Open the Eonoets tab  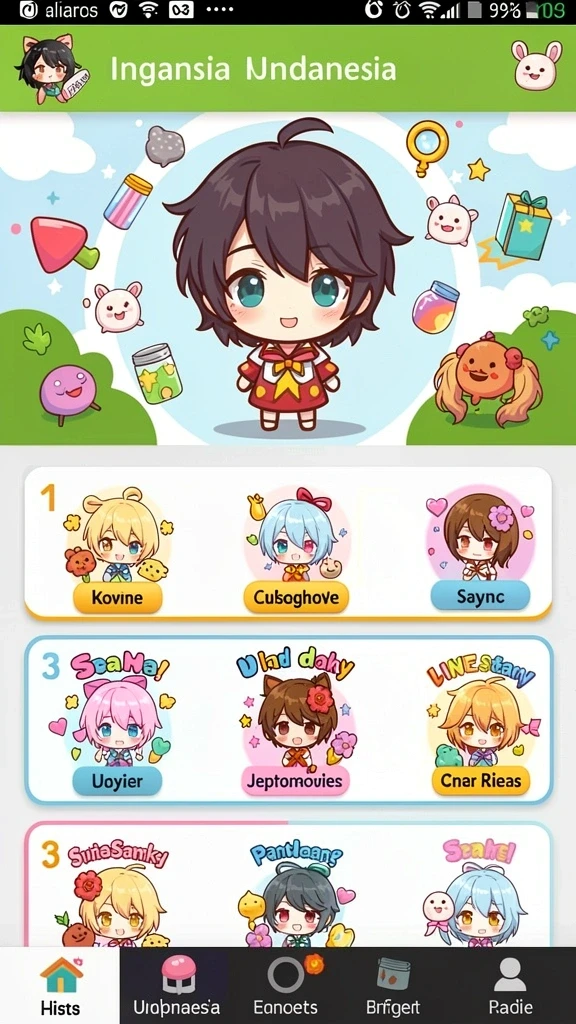(x=286, y=985)
